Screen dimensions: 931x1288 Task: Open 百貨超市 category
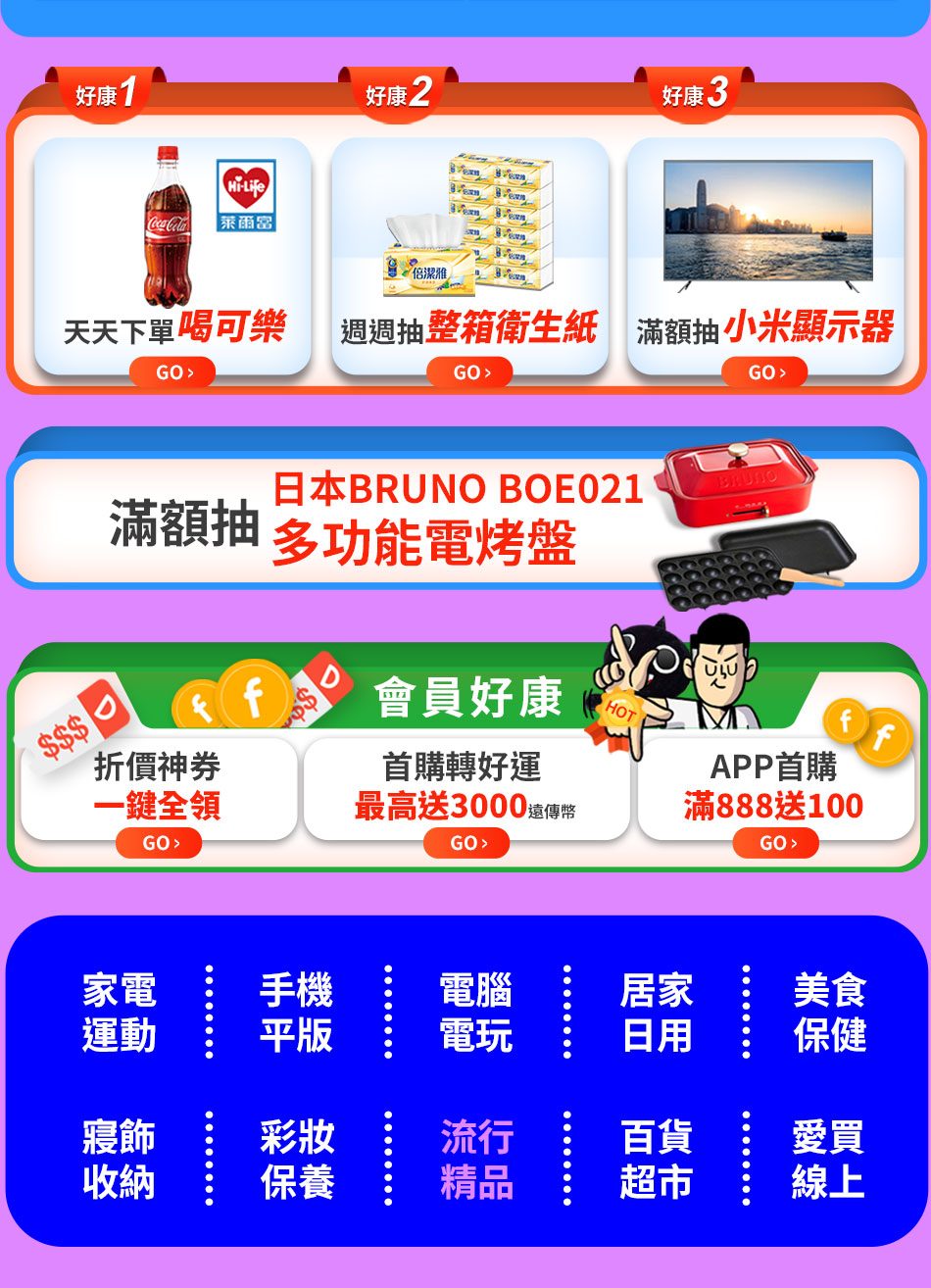(656, 1160)
